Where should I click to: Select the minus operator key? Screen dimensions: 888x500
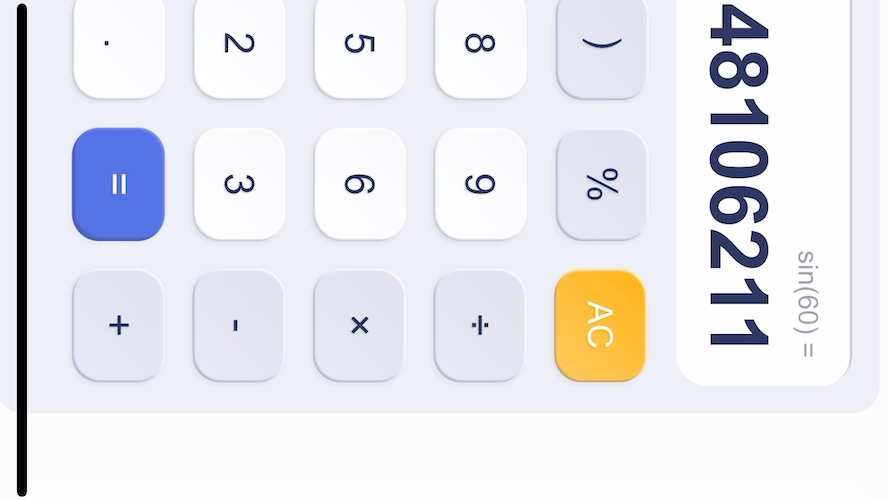pos(238,325)
